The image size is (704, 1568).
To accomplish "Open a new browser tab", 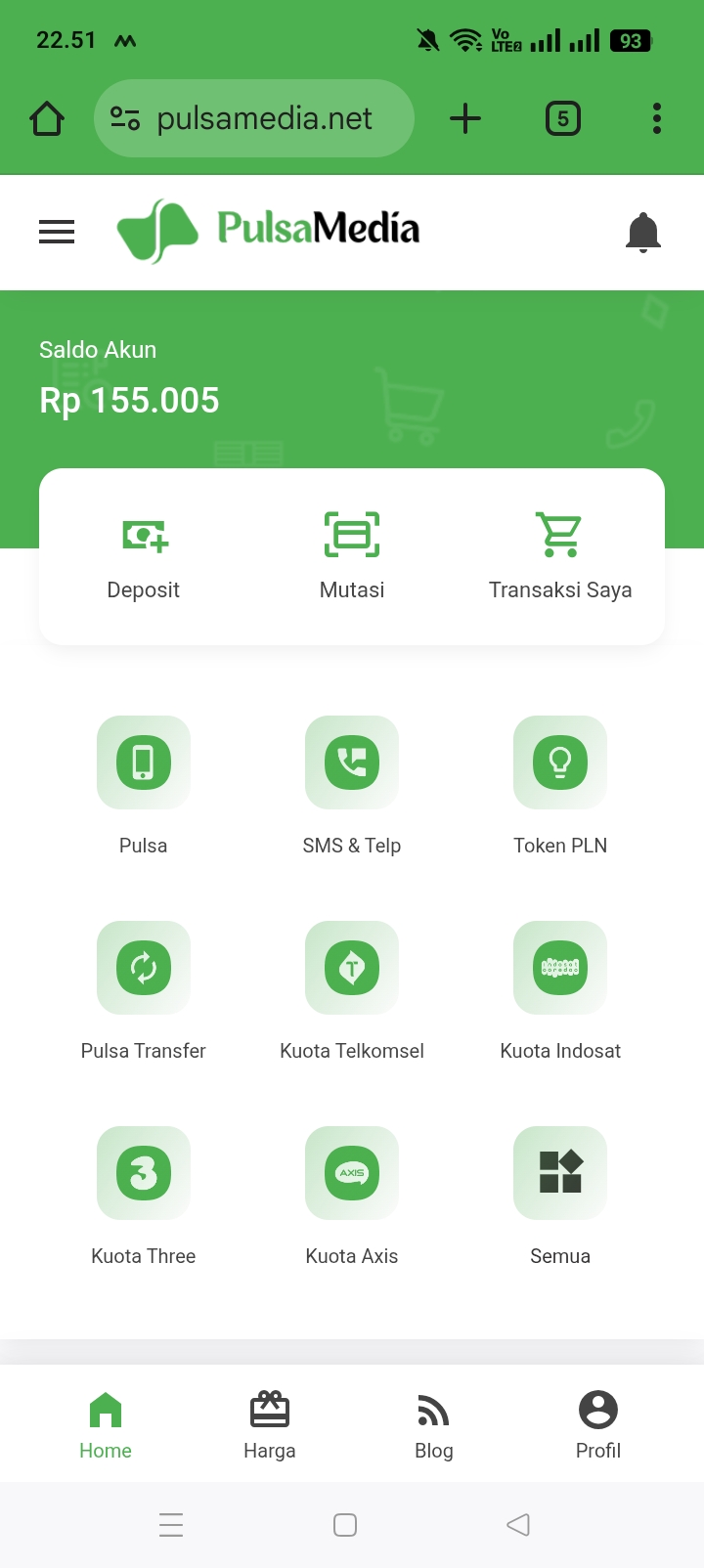I will 465,118.
